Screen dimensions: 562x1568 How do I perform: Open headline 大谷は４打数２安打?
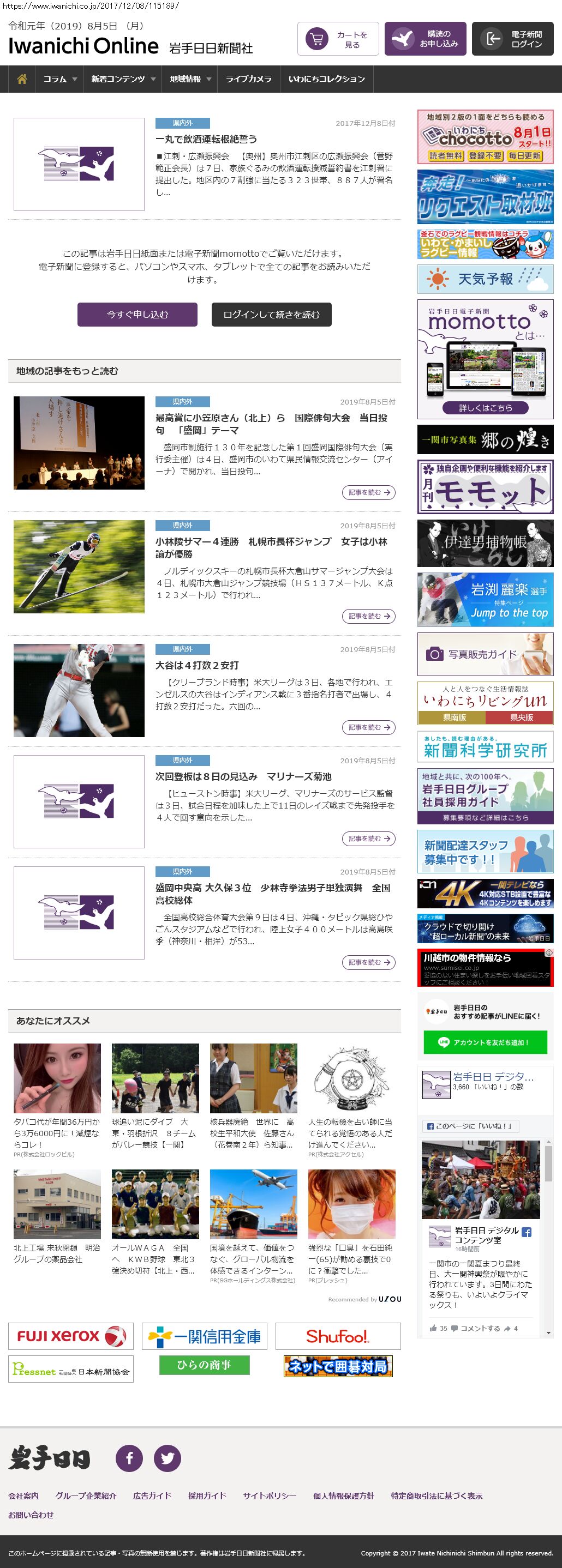tap(196, 665)
